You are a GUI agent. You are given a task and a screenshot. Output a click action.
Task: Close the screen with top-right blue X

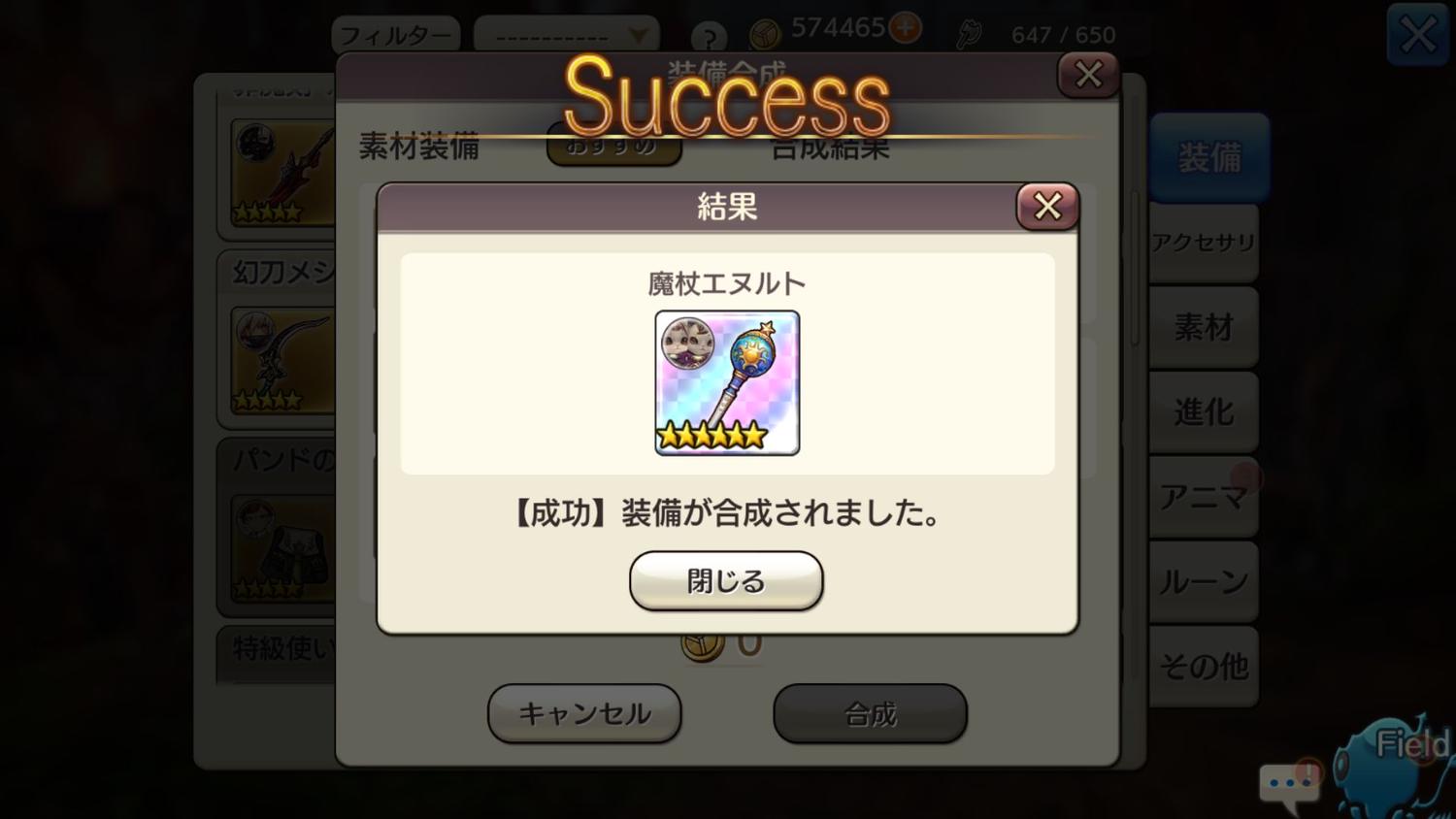click(1417, 35)
